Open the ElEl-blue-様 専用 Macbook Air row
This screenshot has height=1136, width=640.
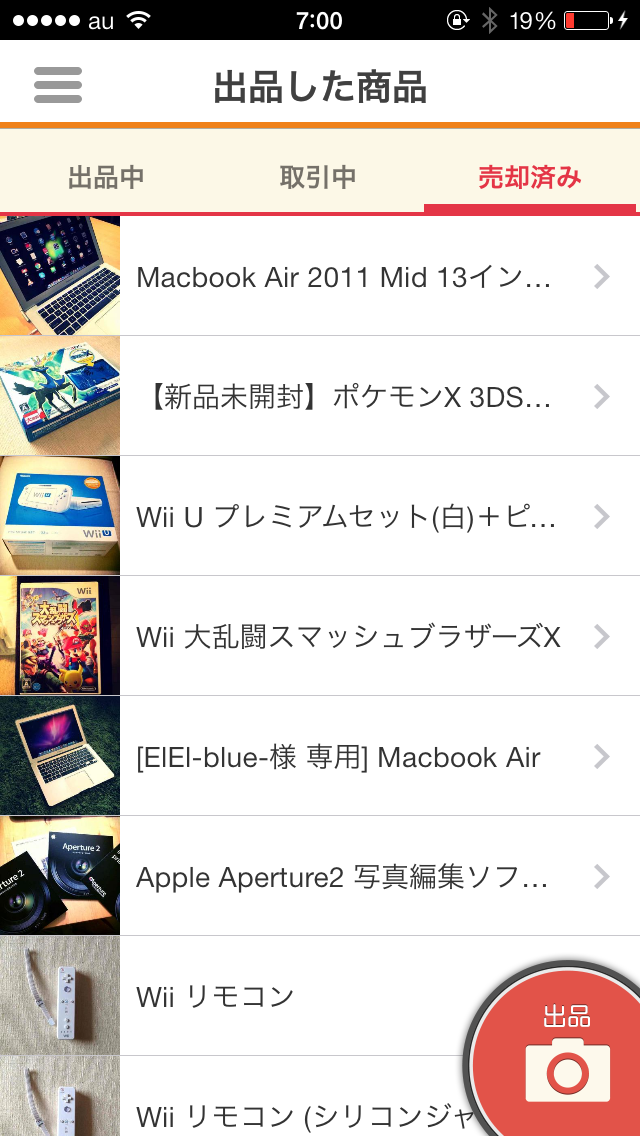click(x=320, y=756)
